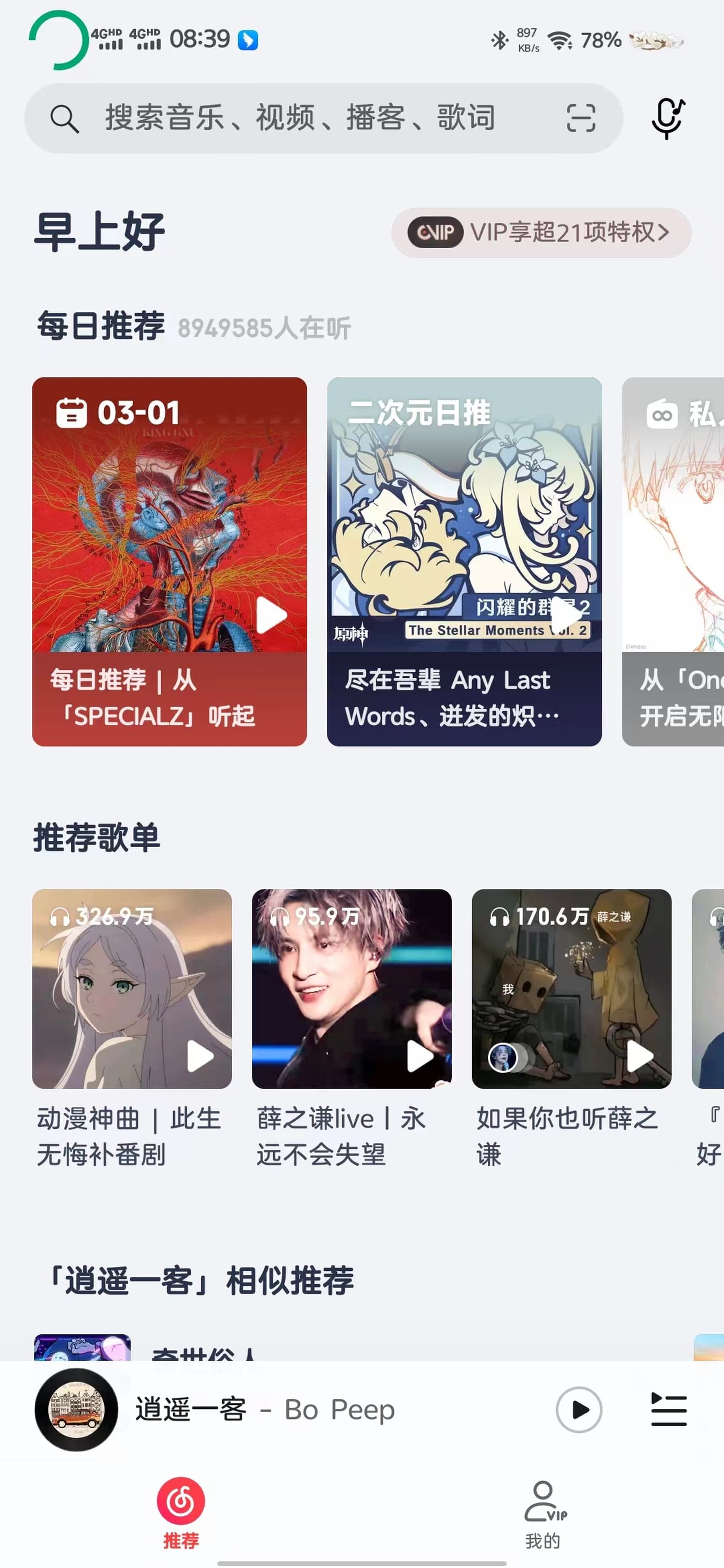Screen dimensions: 724x1568
Task: Open the 如果你也听薛之谦 playlist
Action: [x=571, y=989]
